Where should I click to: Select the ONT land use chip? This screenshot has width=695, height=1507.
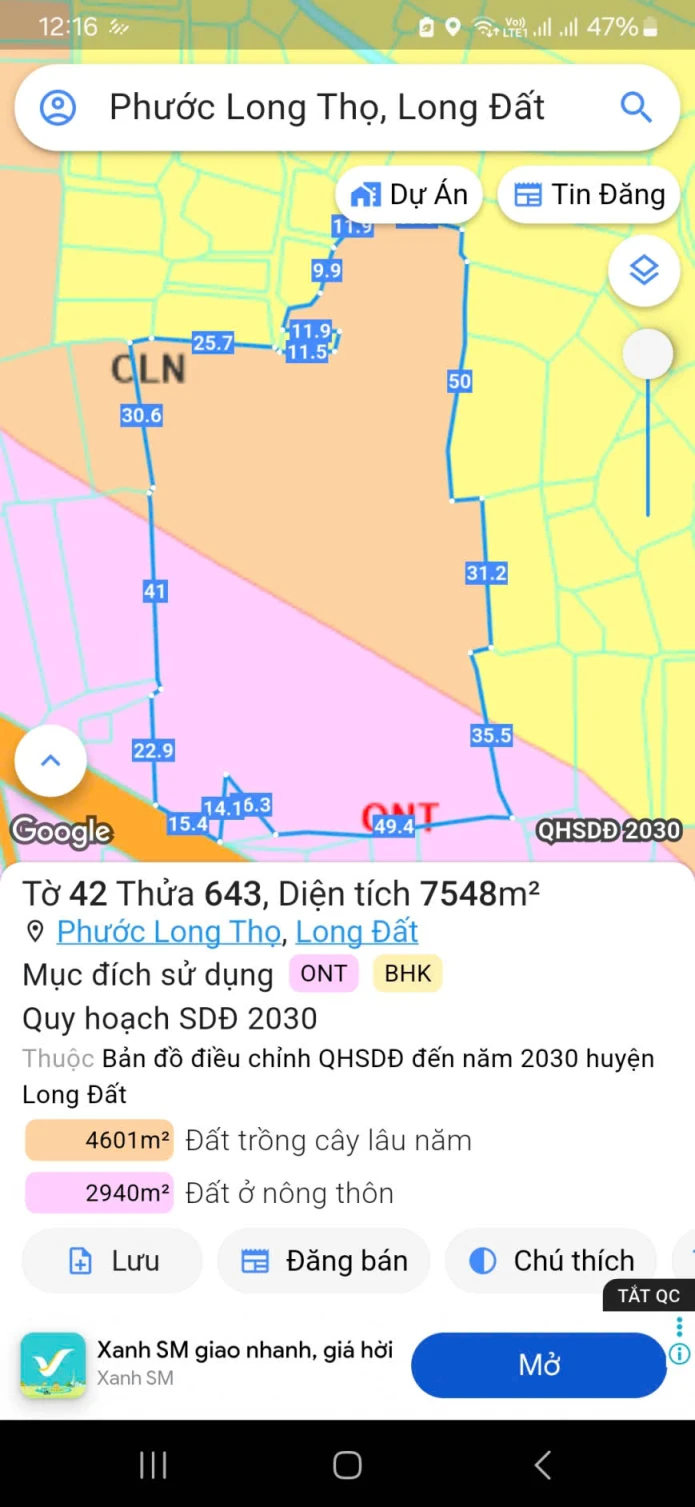323,974
